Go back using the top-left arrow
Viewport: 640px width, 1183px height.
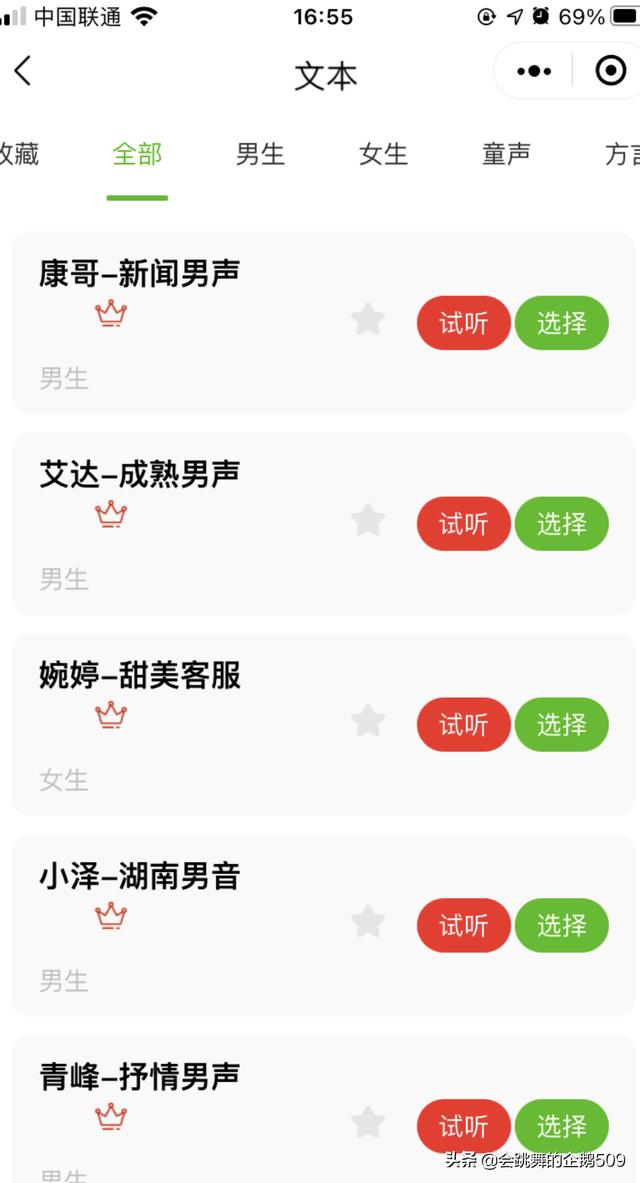click(x=23, y=72)
